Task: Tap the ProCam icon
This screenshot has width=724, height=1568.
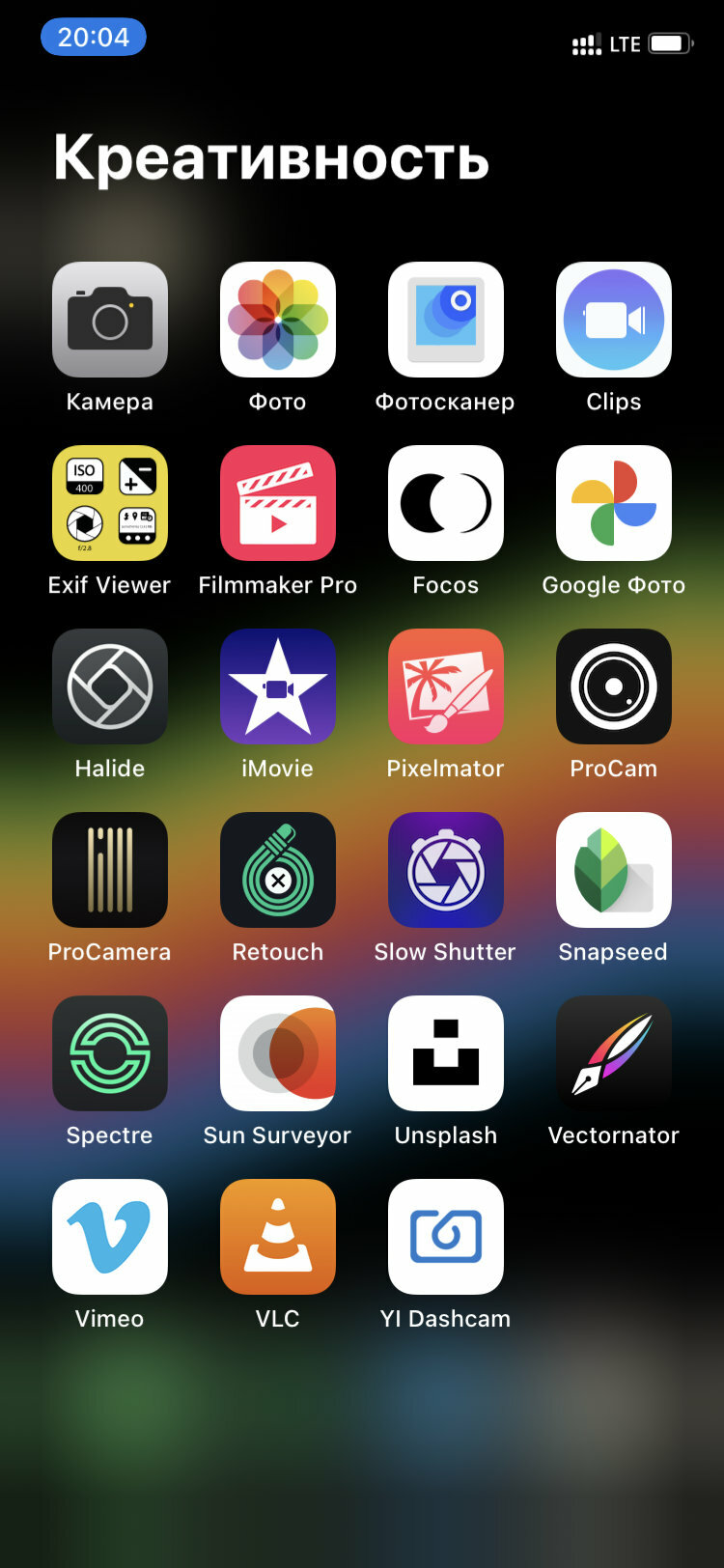Action: [x=614, y=686]
